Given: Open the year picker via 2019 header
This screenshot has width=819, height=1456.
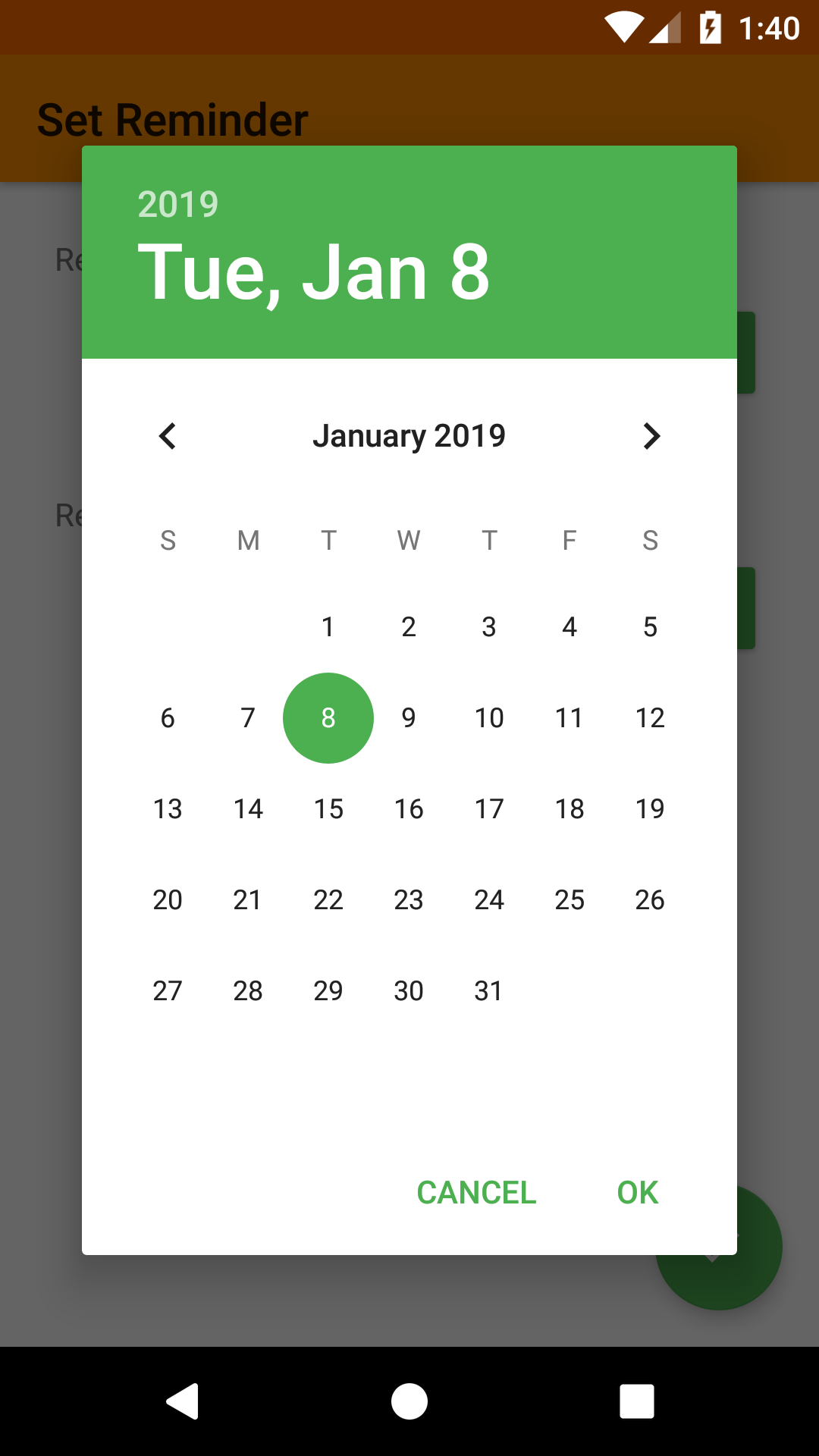Looking at the screenshot, I should tap(177, 203).
